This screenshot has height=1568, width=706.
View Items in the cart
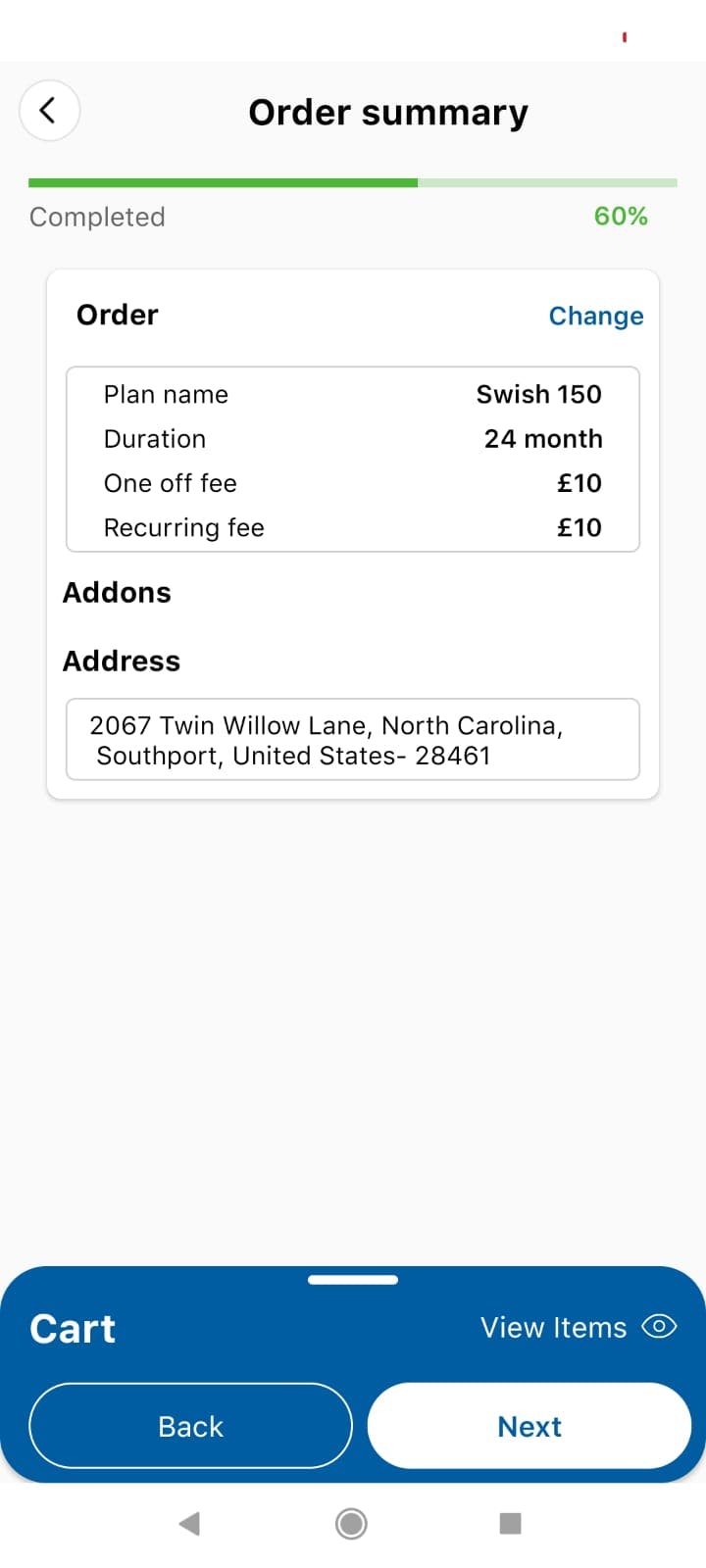tap(578, 1327)
